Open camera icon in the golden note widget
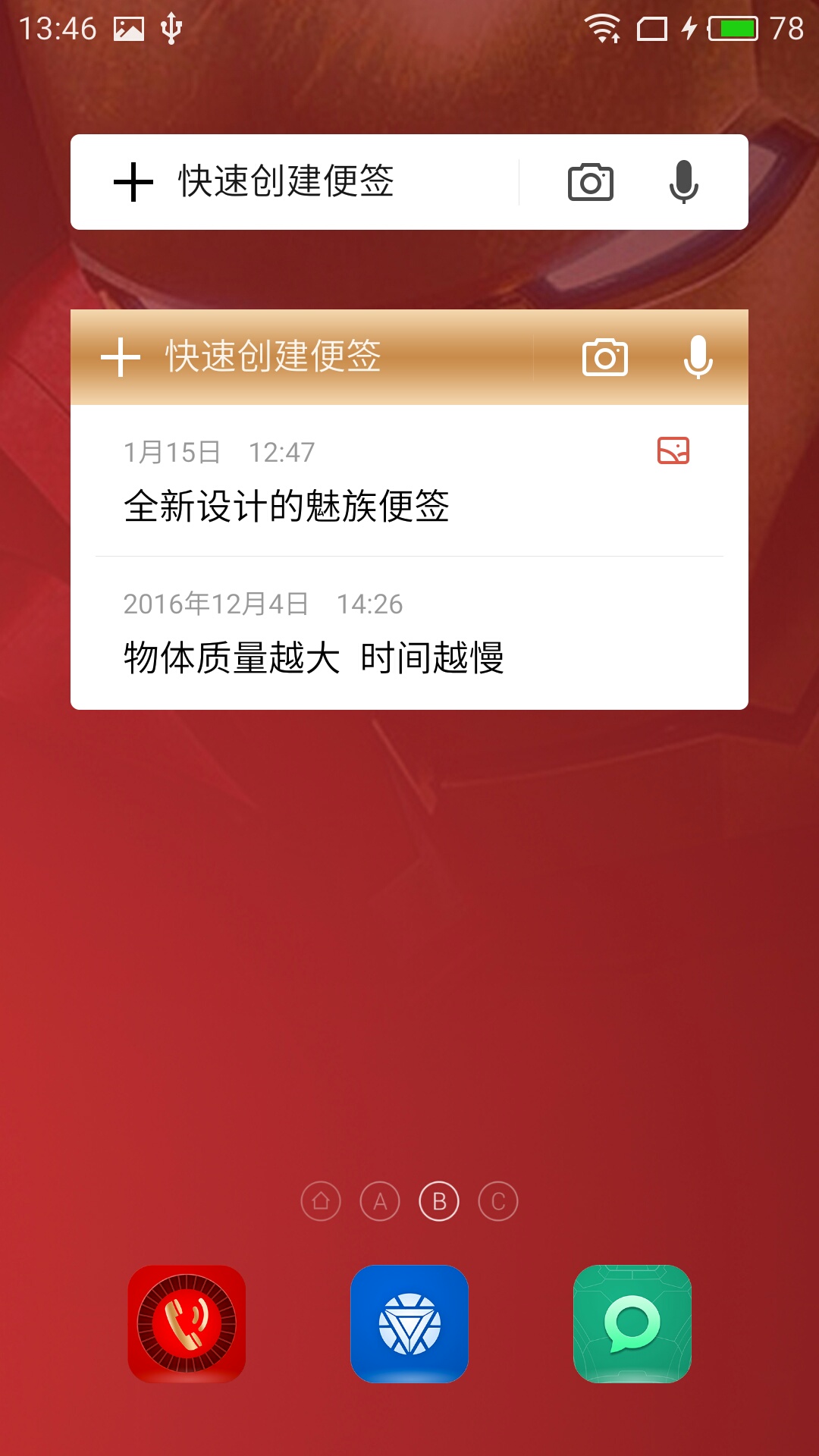Image resolution: width=819 pixels, height=1456 pixels. [605, 357]
